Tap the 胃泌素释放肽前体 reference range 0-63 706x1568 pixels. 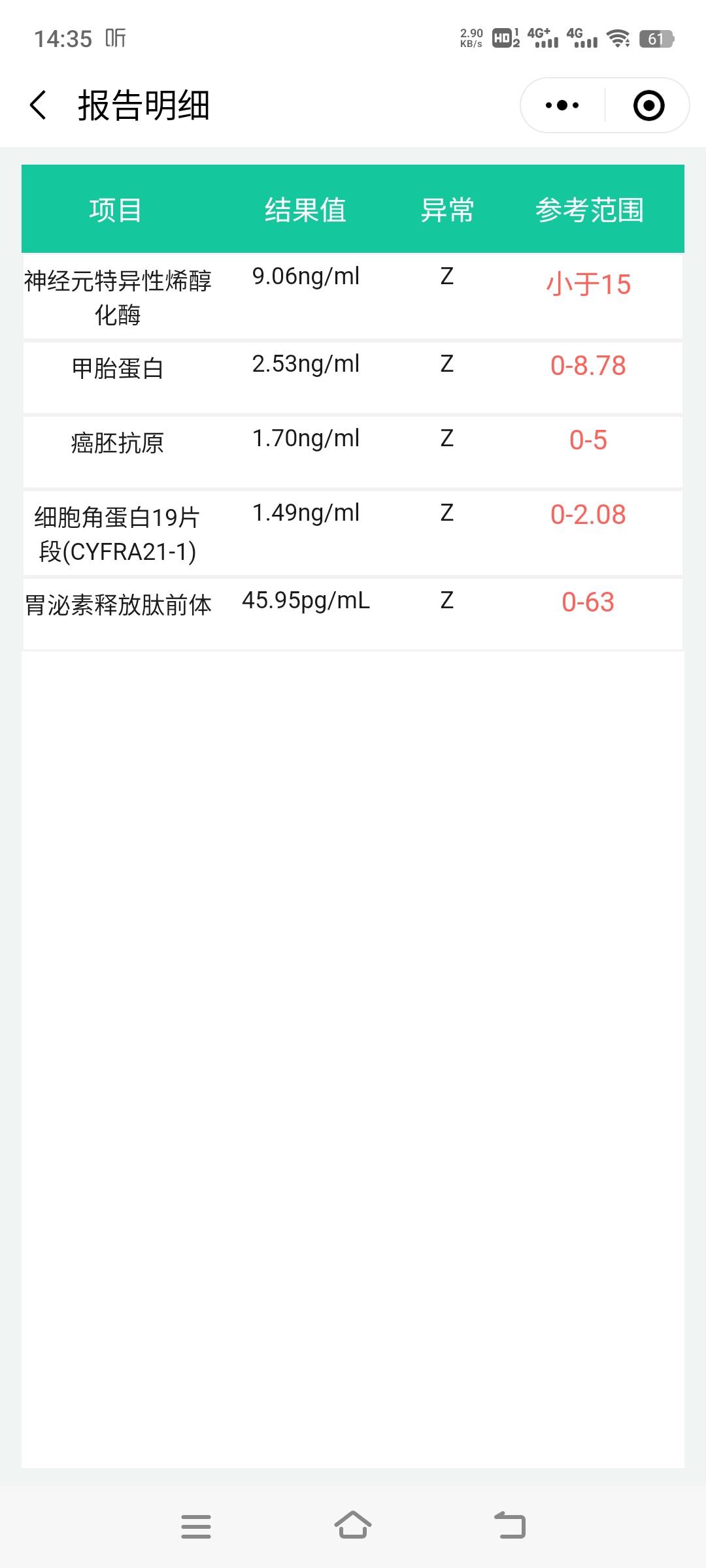[x=587, y=602]
